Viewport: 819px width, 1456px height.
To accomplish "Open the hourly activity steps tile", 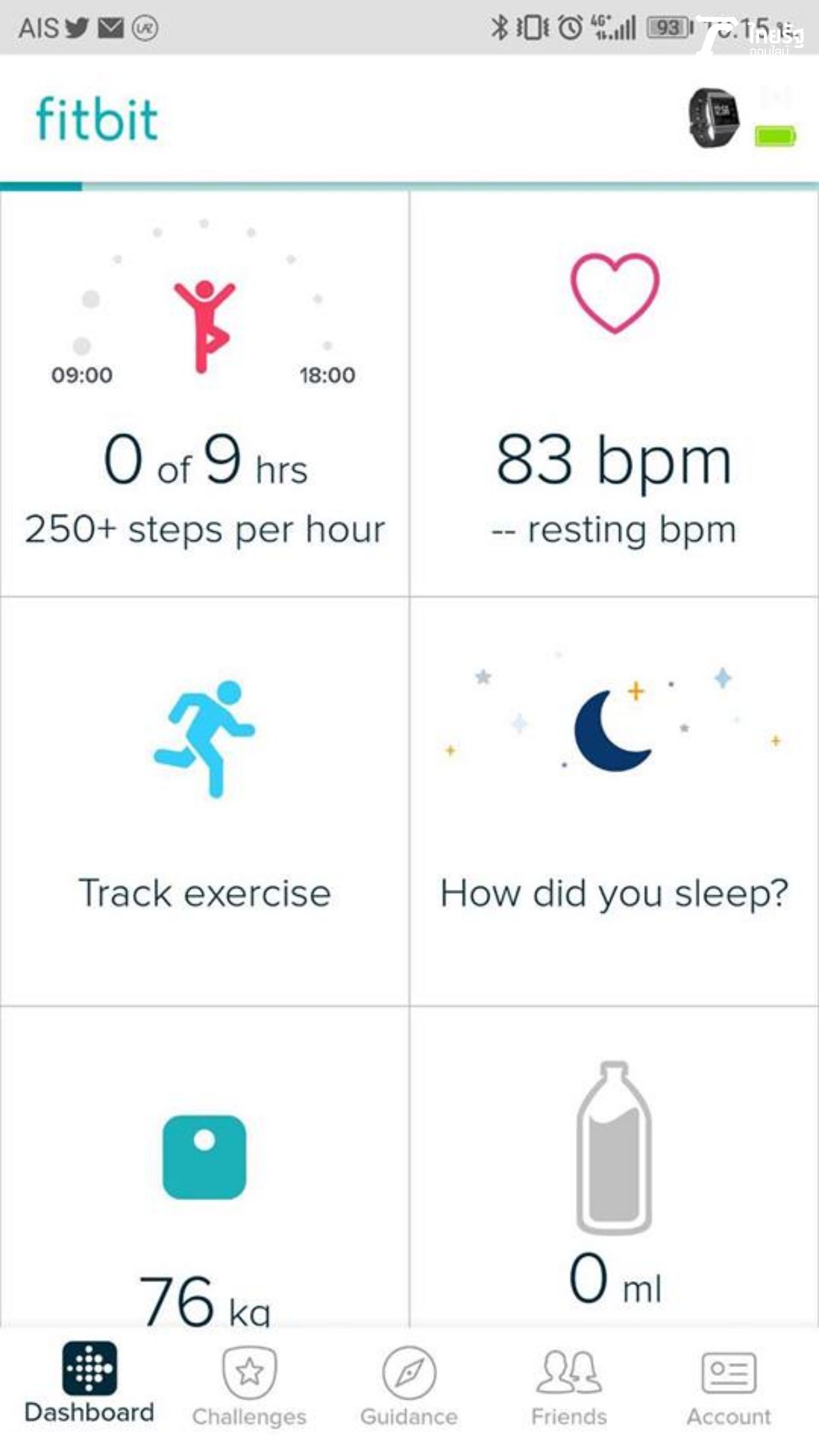I will (x=205, y=394).
